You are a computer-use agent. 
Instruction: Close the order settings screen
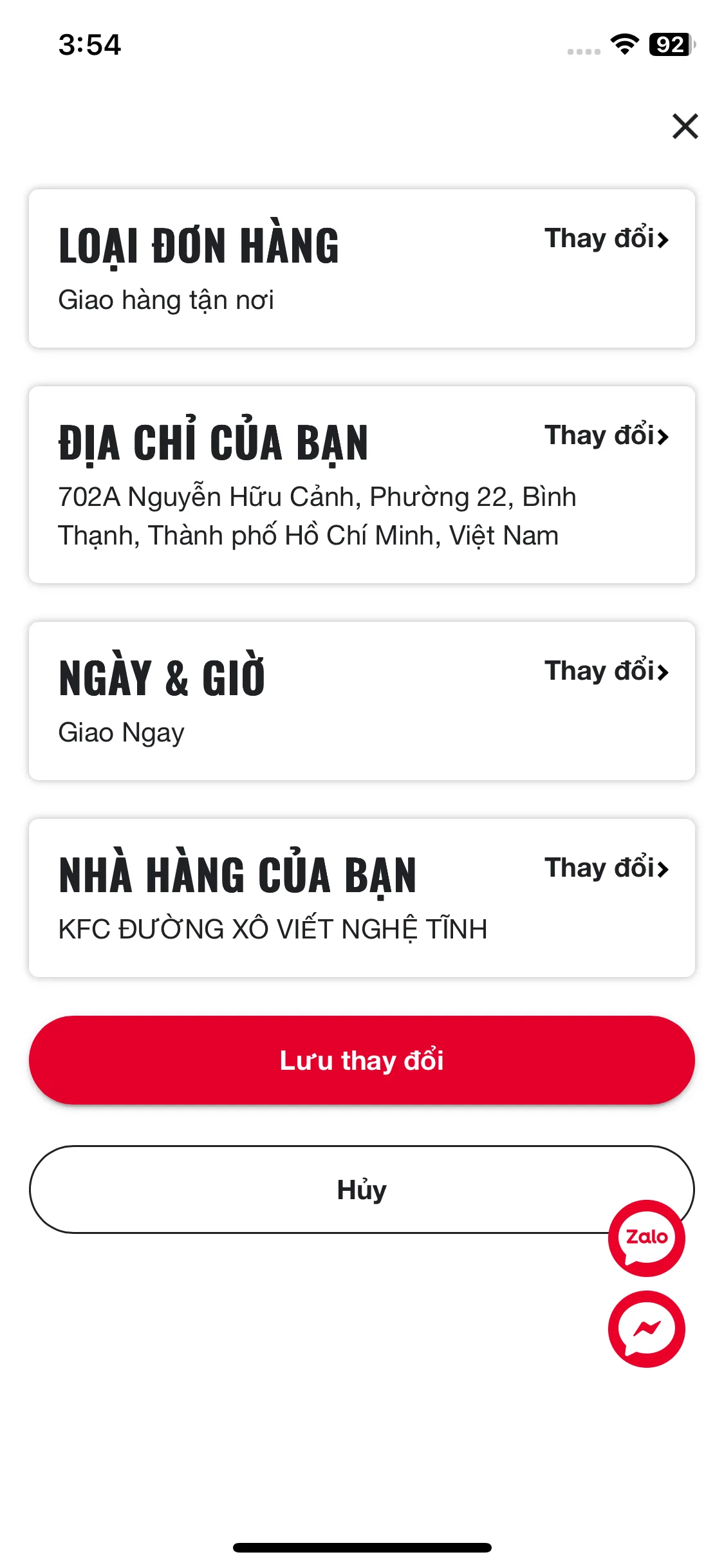pos(685,126)
